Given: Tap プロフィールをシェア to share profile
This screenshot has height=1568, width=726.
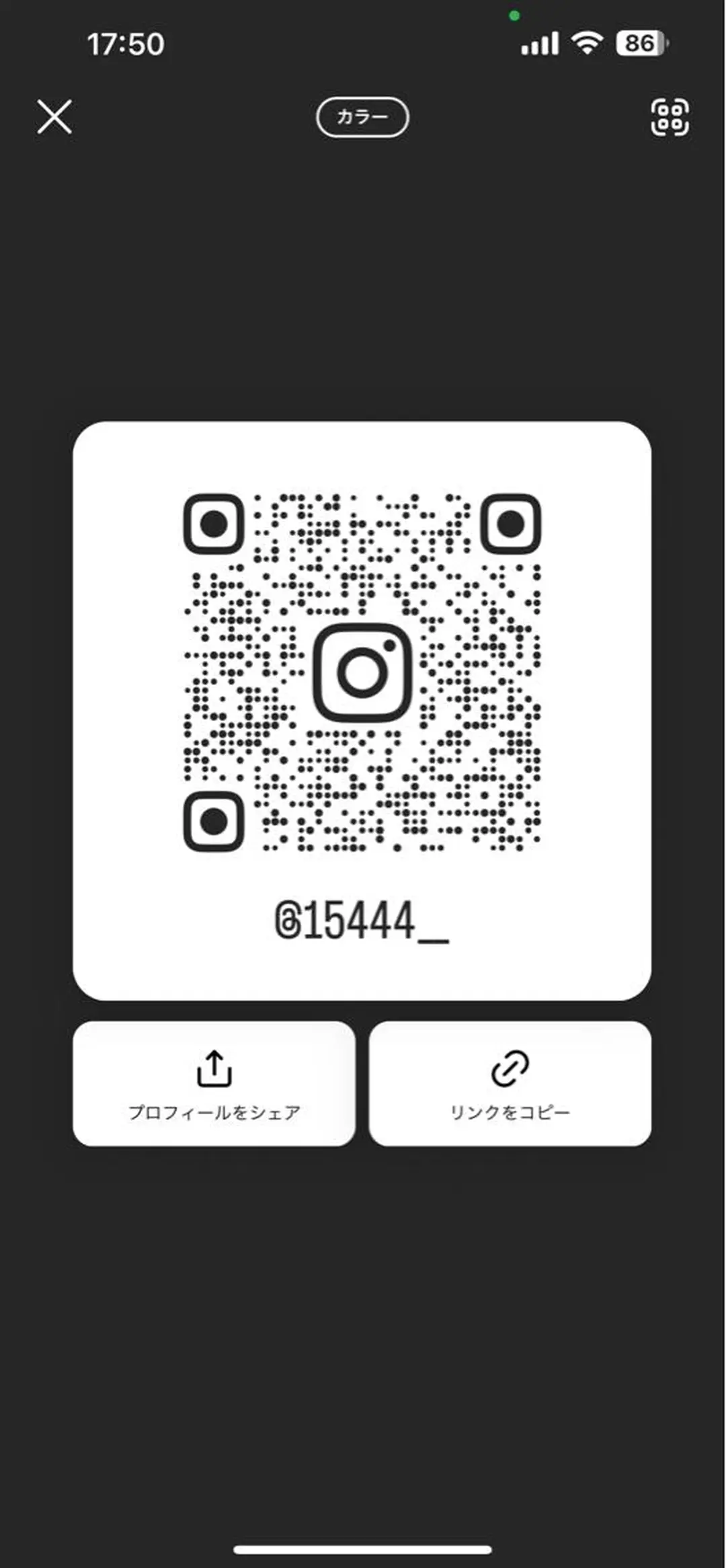Looking at the screenshot, I should point(214,1083).
